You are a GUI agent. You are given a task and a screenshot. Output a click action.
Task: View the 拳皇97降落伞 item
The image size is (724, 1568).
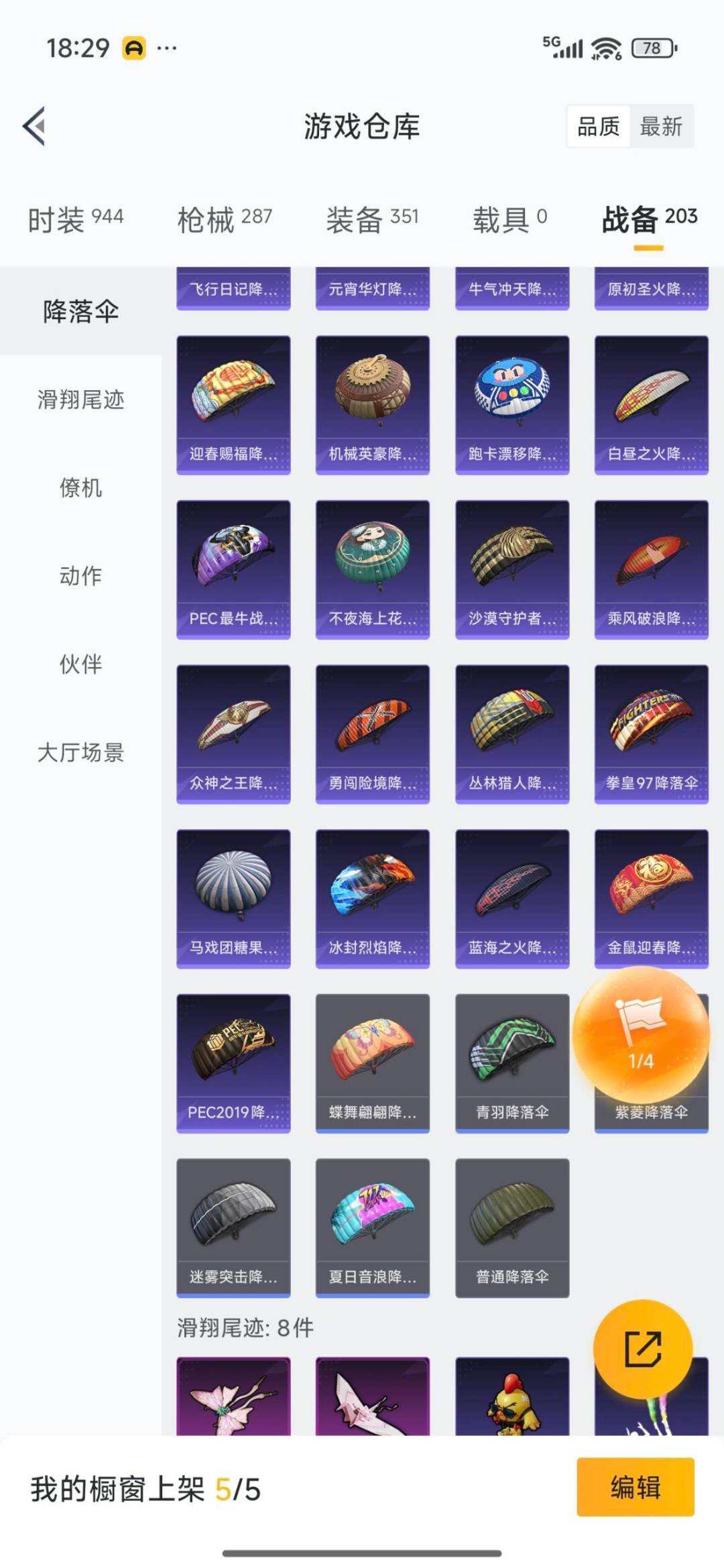651,734
